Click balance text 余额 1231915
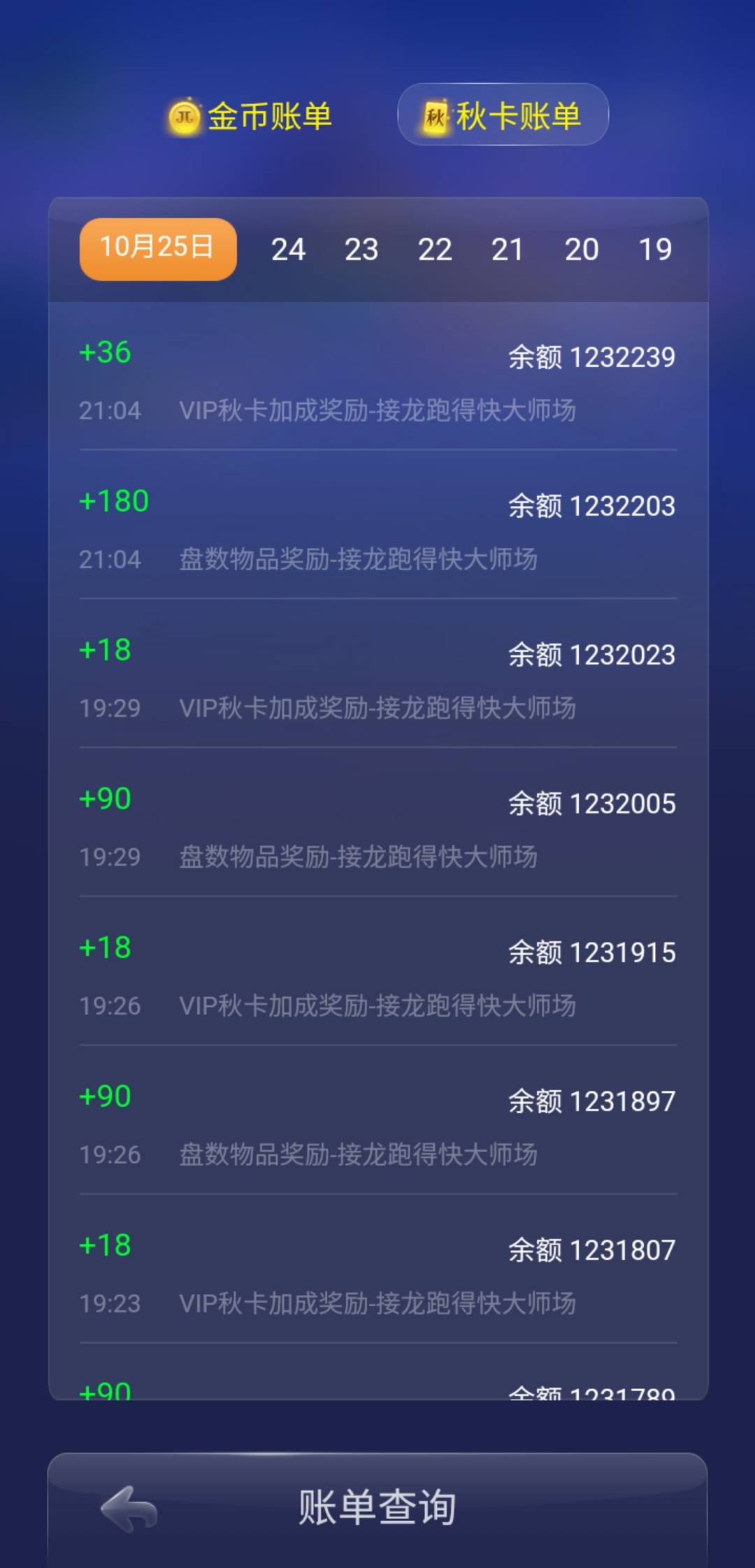 [x=591, y=952]
